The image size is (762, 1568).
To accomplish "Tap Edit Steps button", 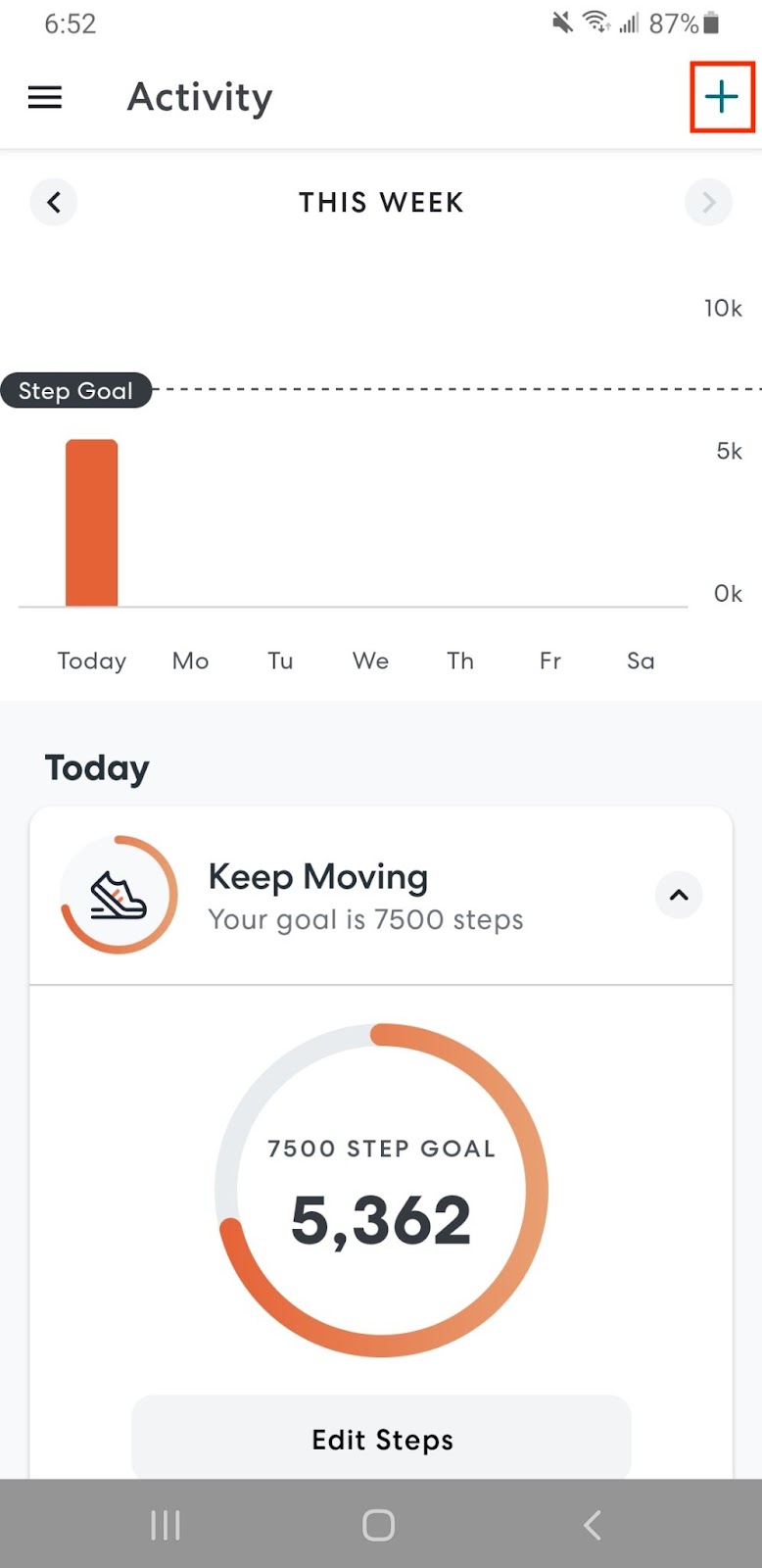I will coord(382,1439).
